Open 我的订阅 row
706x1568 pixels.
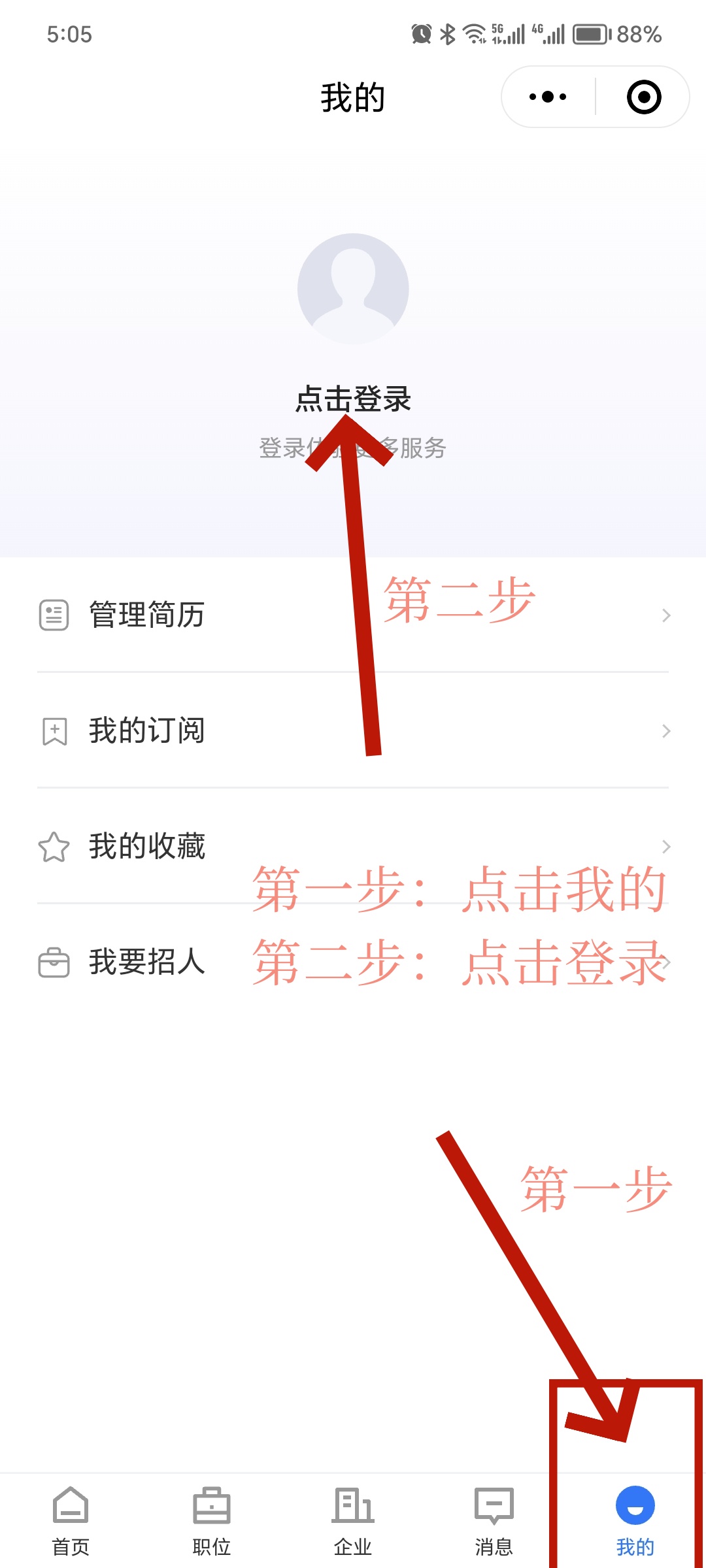(353, 730)
